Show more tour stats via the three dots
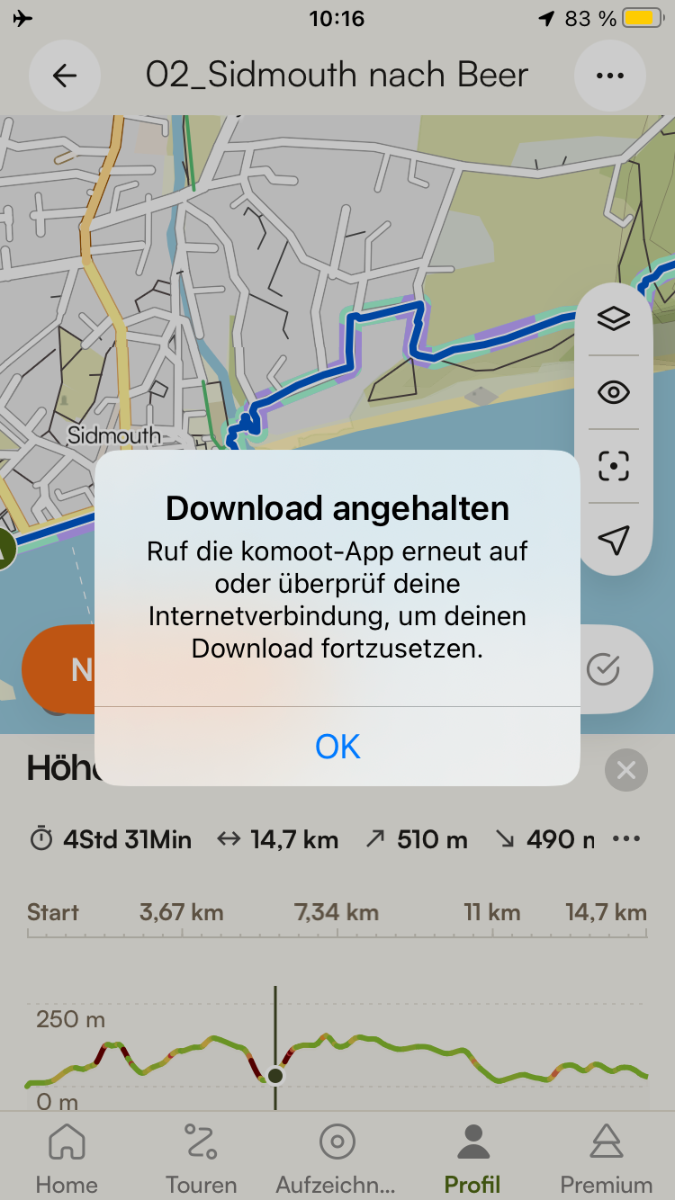The height and width of the screenshot is (1200, 675). (627, 839)
